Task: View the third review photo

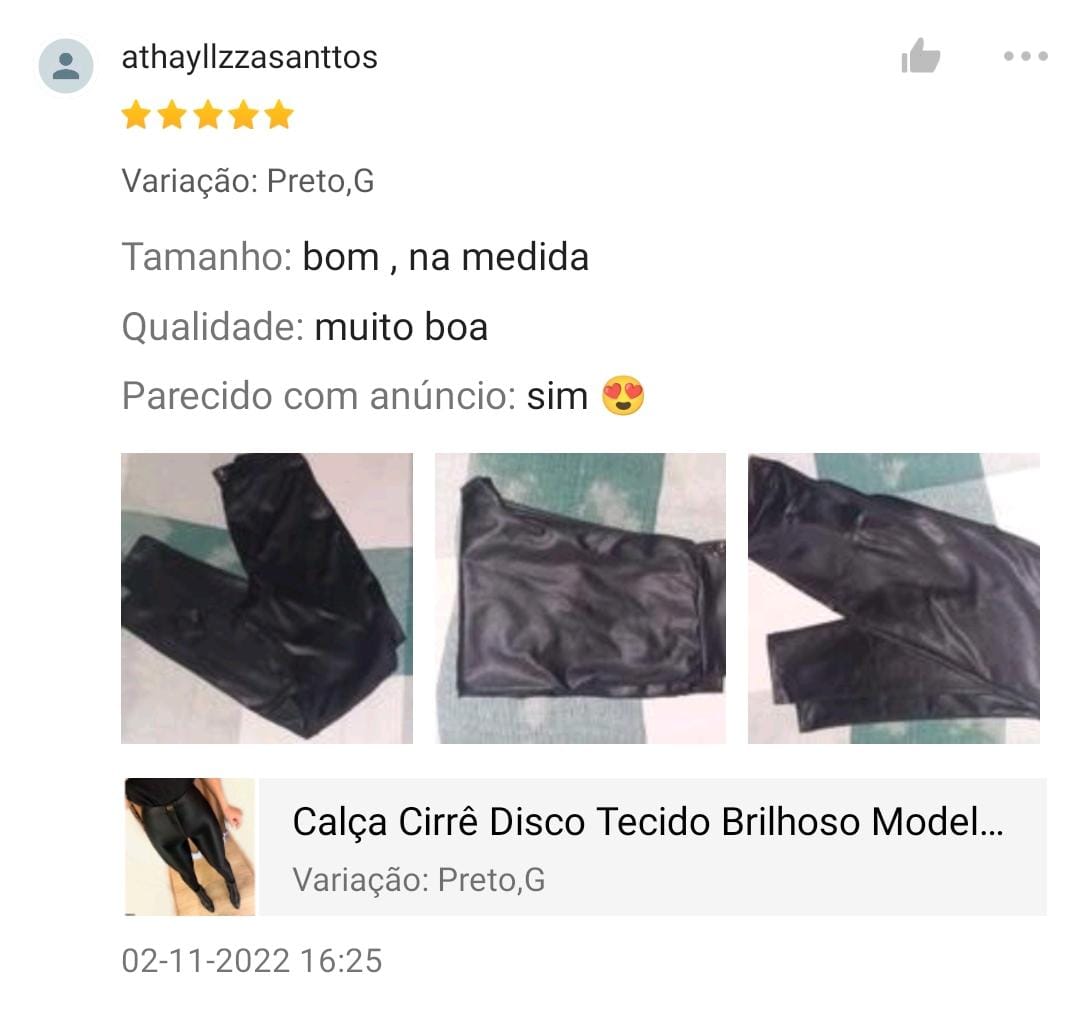Action: click(893, 598)
